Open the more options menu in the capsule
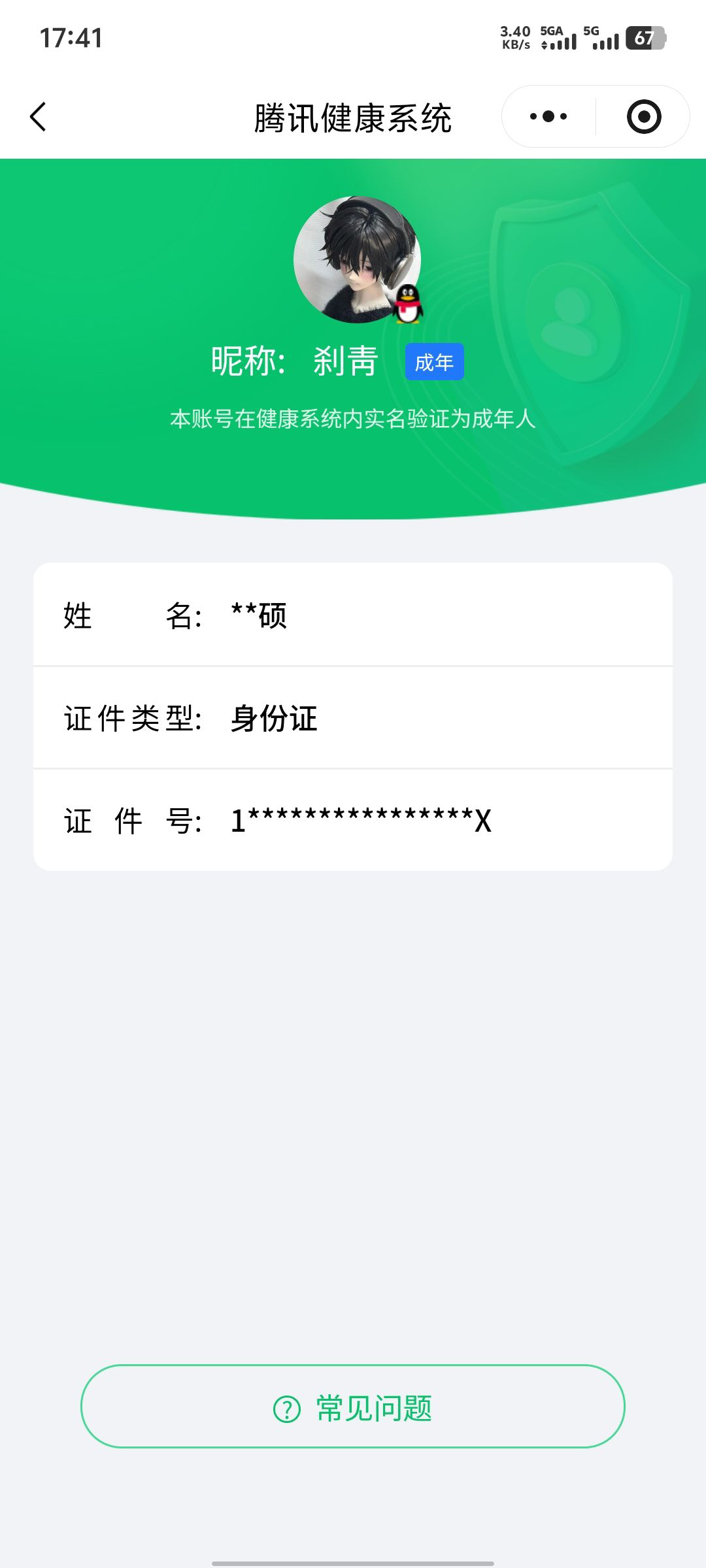706x1568 pixels. click(x=549, y=115)
